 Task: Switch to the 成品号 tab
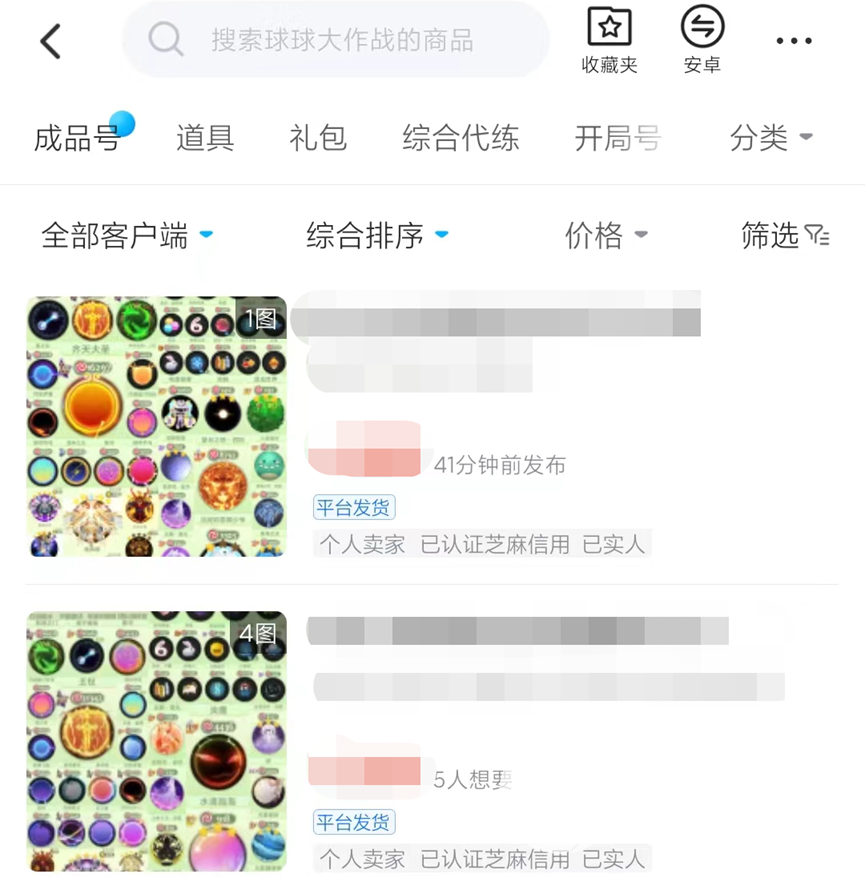point(77,138)
